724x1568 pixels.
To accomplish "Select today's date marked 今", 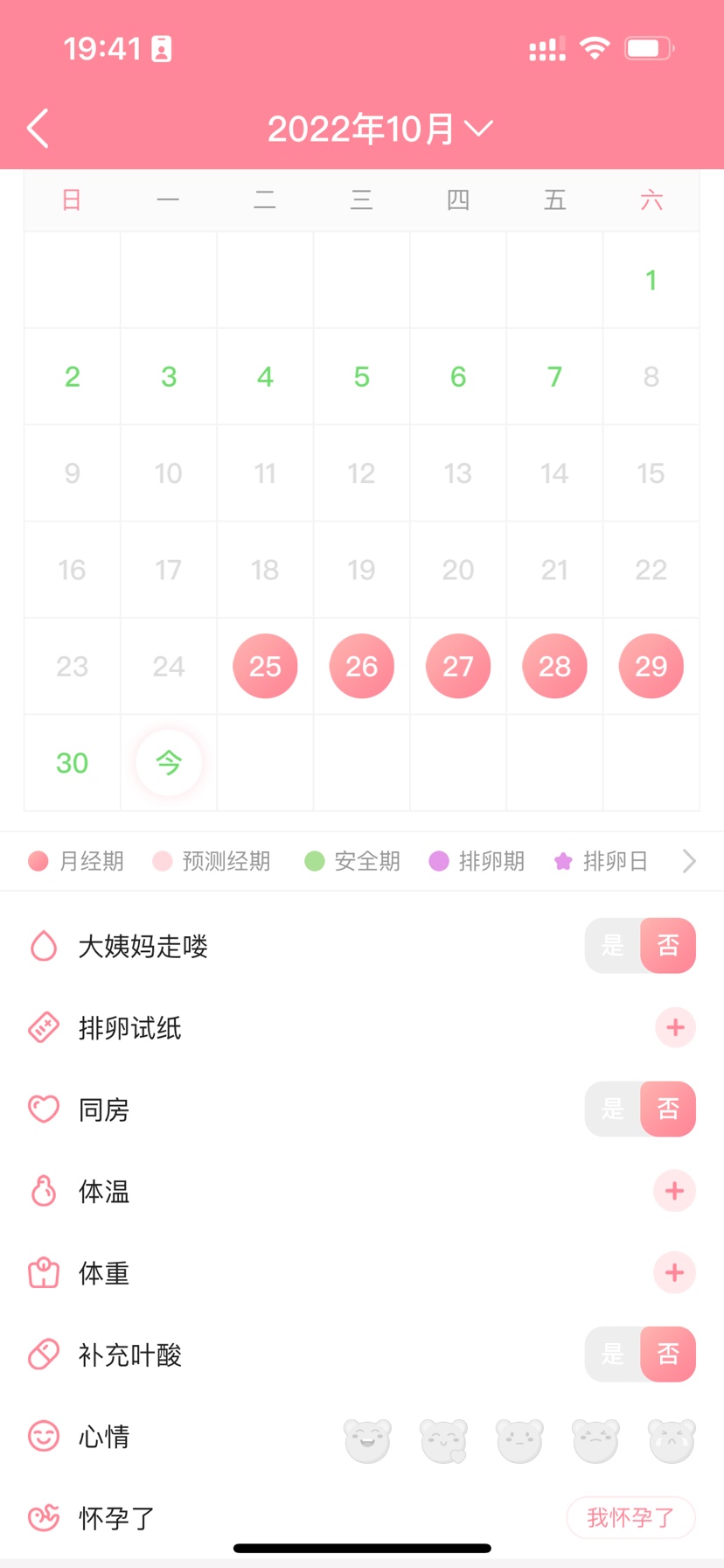I will pyautogui.click(x=169, y=762).
